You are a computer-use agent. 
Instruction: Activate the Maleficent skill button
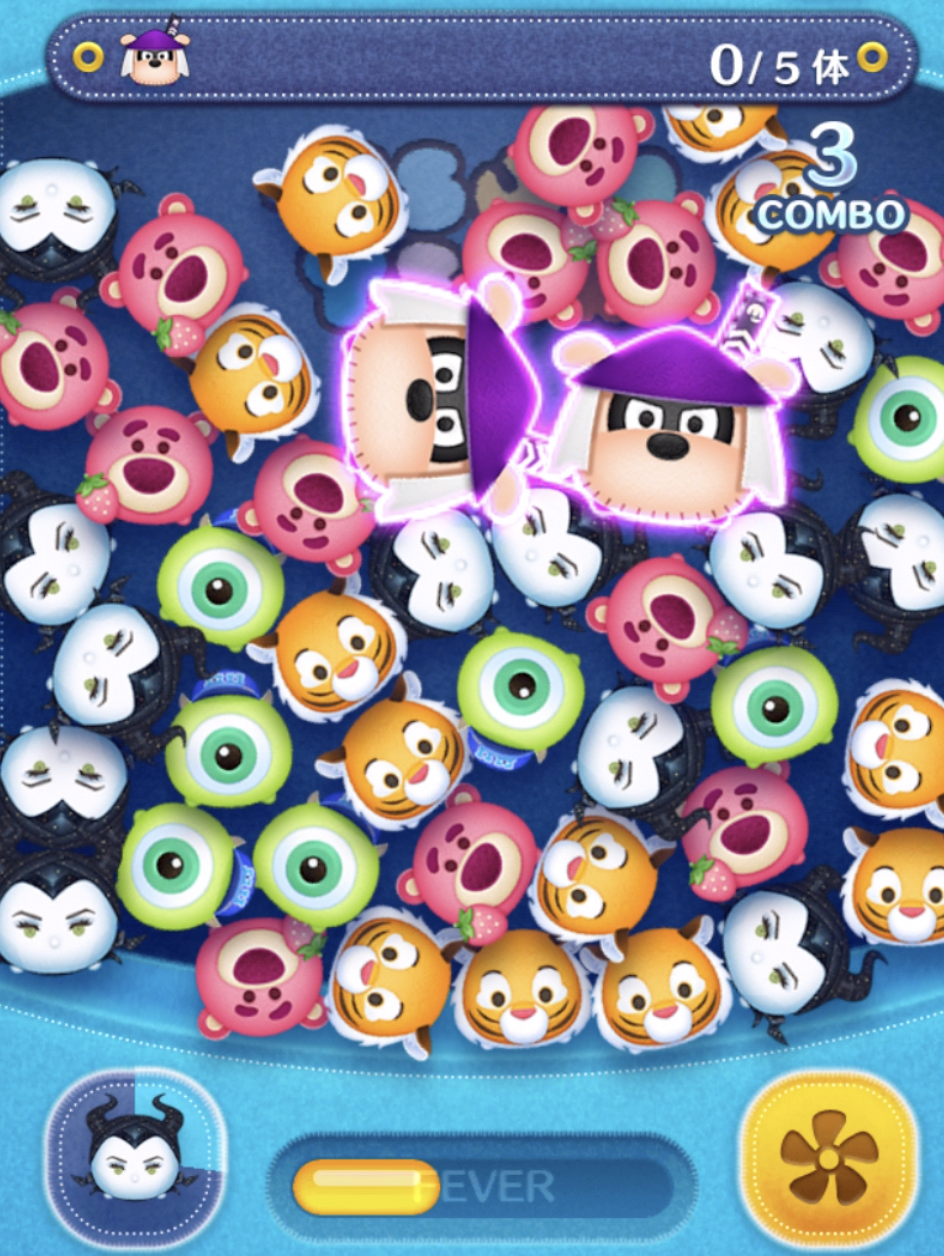[x=135, y=1157]
